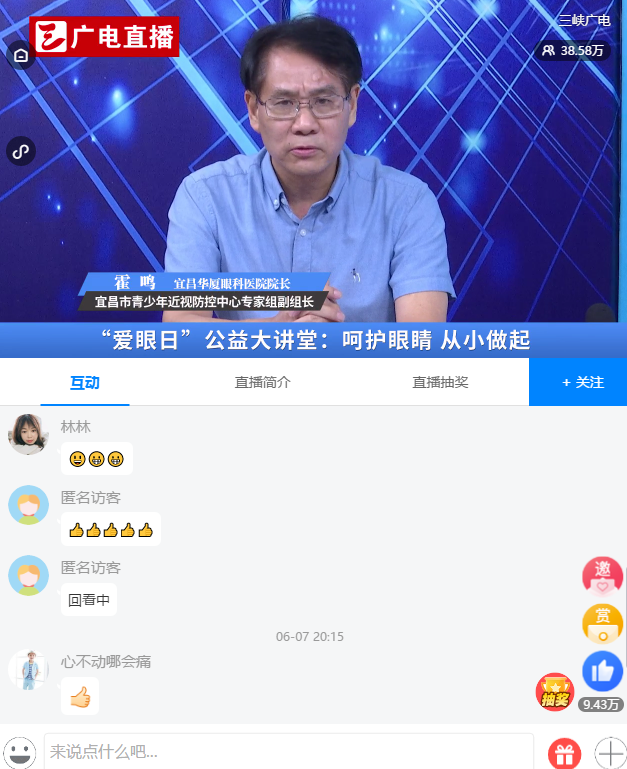Send a gift with the red gift icon

564,752
